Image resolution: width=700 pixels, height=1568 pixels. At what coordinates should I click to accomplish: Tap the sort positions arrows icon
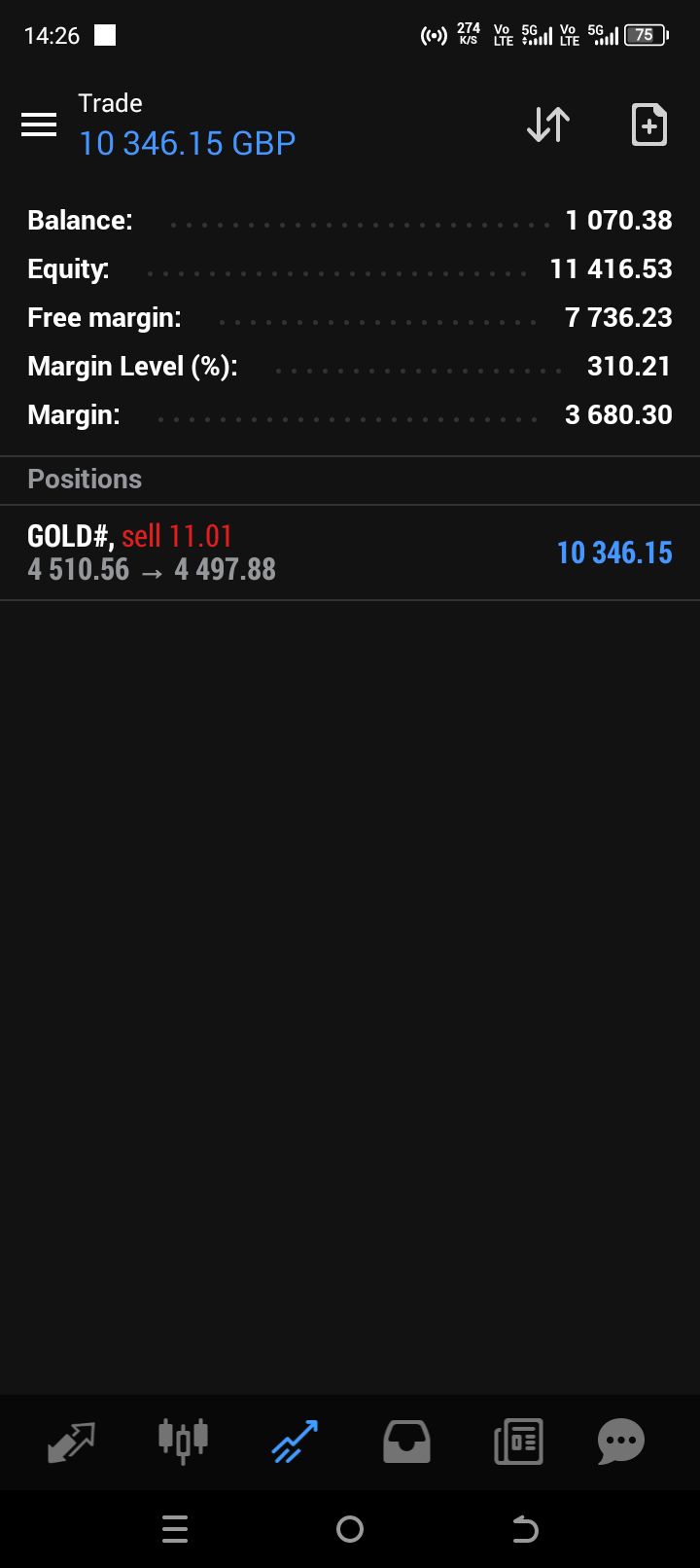(548, 125)
